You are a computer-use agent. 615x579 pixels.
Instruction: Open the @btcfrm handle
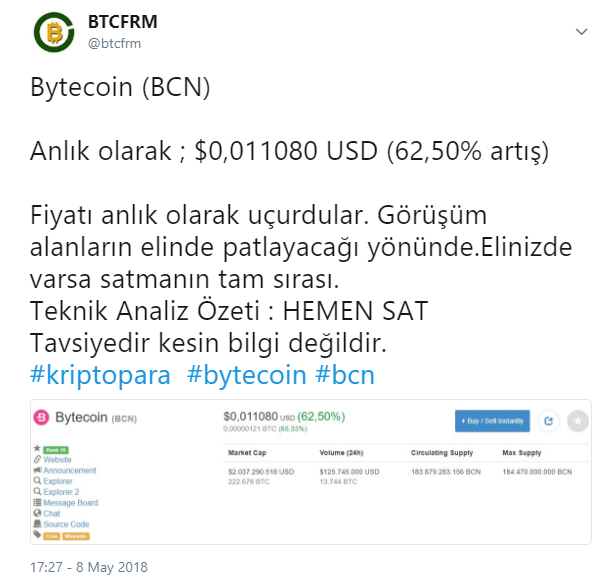click(114, 43)
